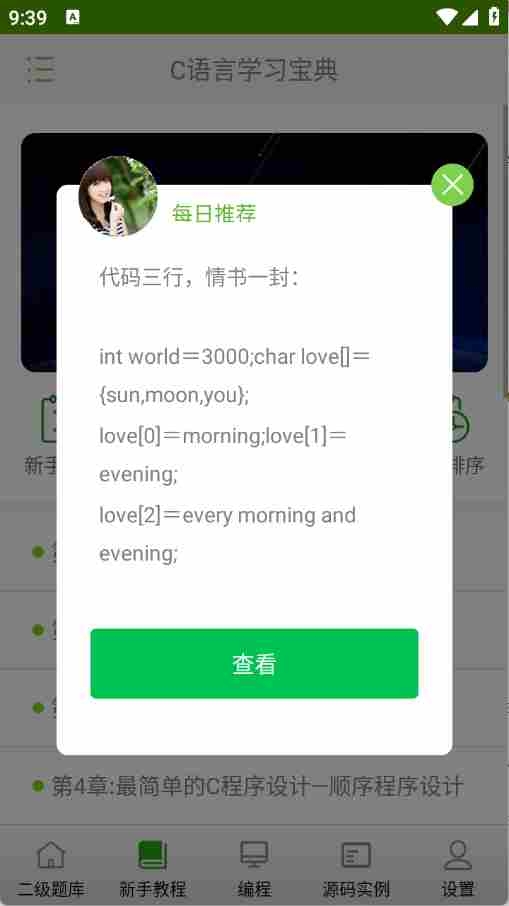The height and width of the screenshot is (906, 509).
Task: Switch to the 二级题库 tab
Action: coord(51,867)
